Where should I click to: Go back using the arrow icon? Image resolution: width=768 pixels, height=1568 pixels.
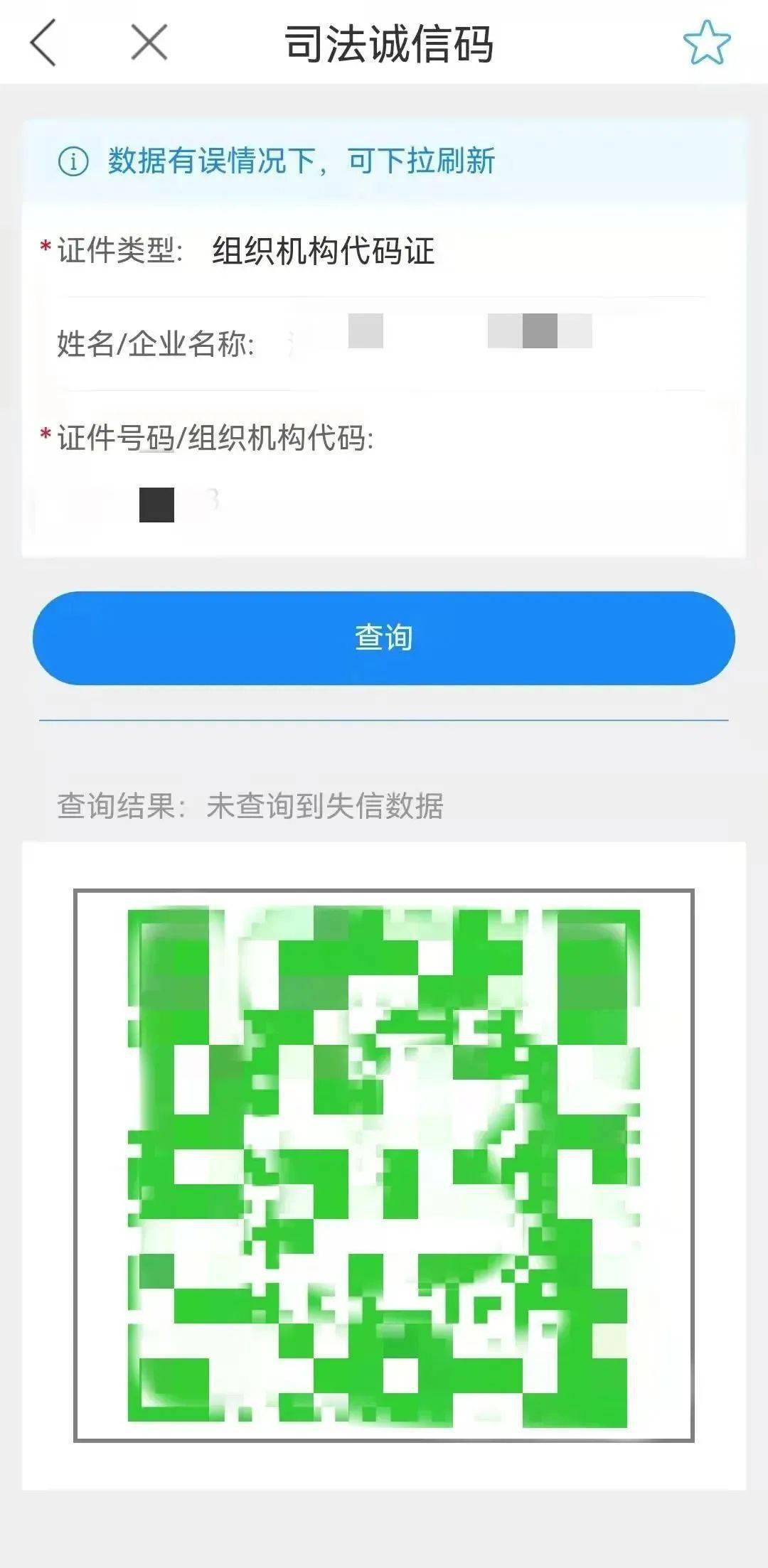tap(43, 43)
